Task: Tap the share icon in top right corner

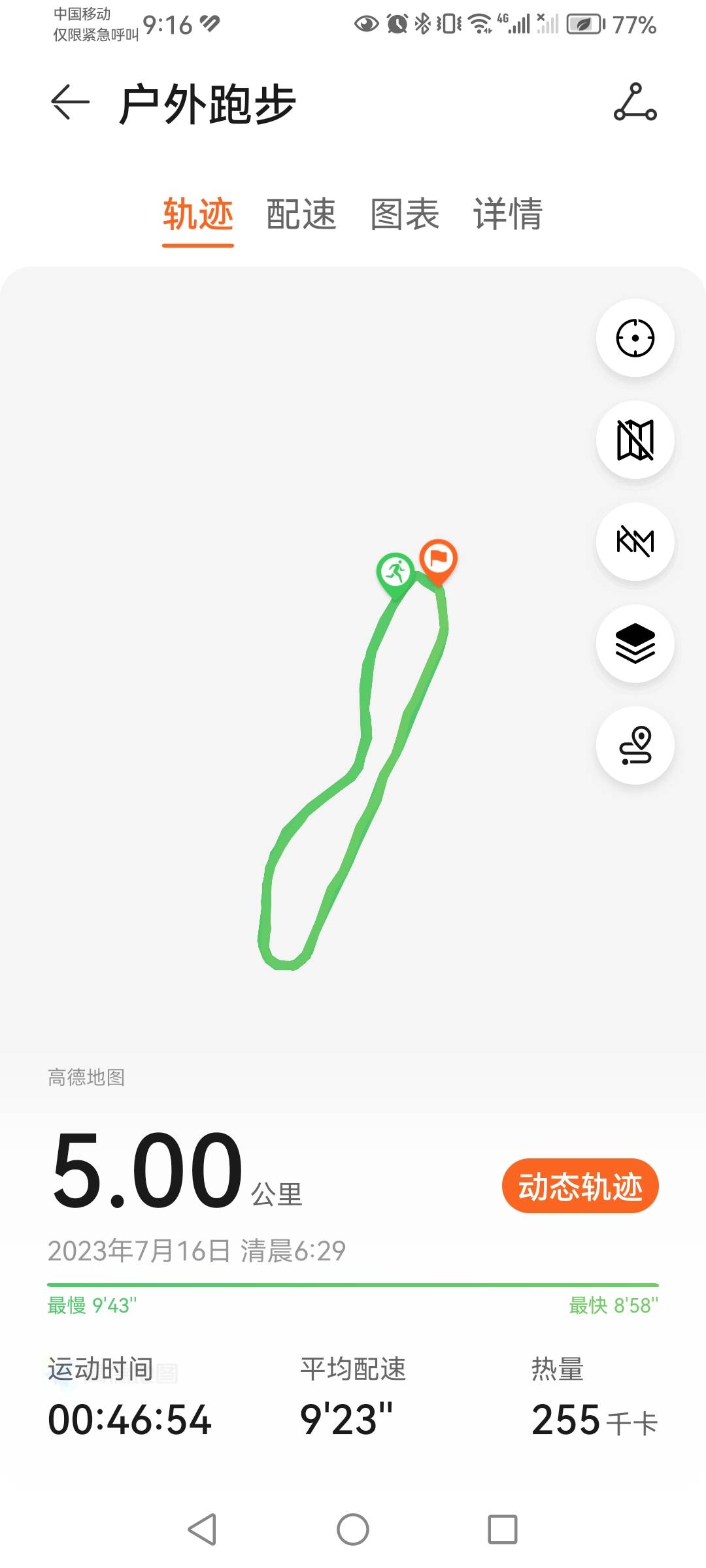Action: 635,103
